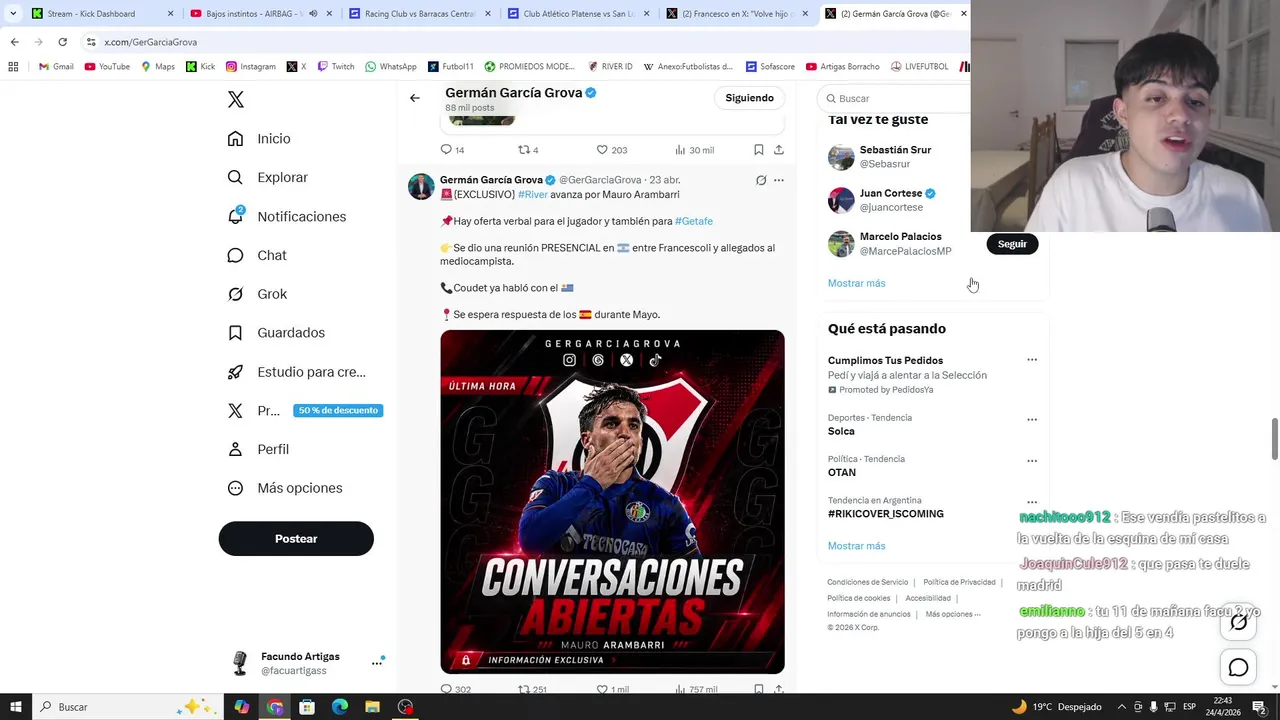
Task: Open Sebastián Srur's suggested profile
Action: tap(895, 150)
